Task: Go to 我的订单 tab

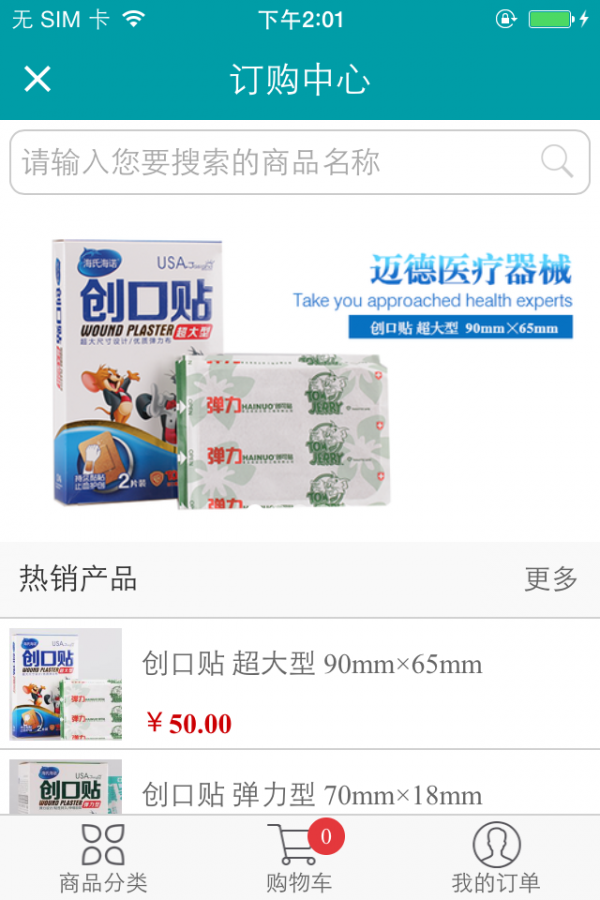Action: [496, 859]
